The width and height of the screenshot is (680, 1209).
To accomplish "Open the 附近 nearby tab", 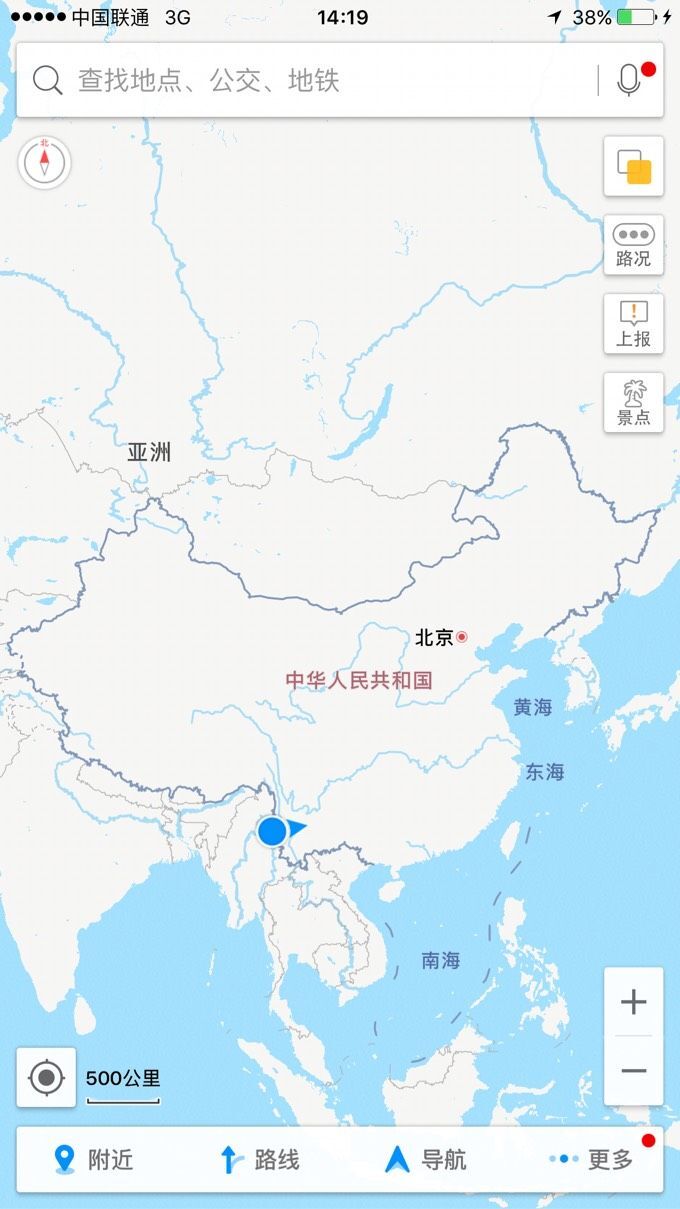I will point(93,1160).
